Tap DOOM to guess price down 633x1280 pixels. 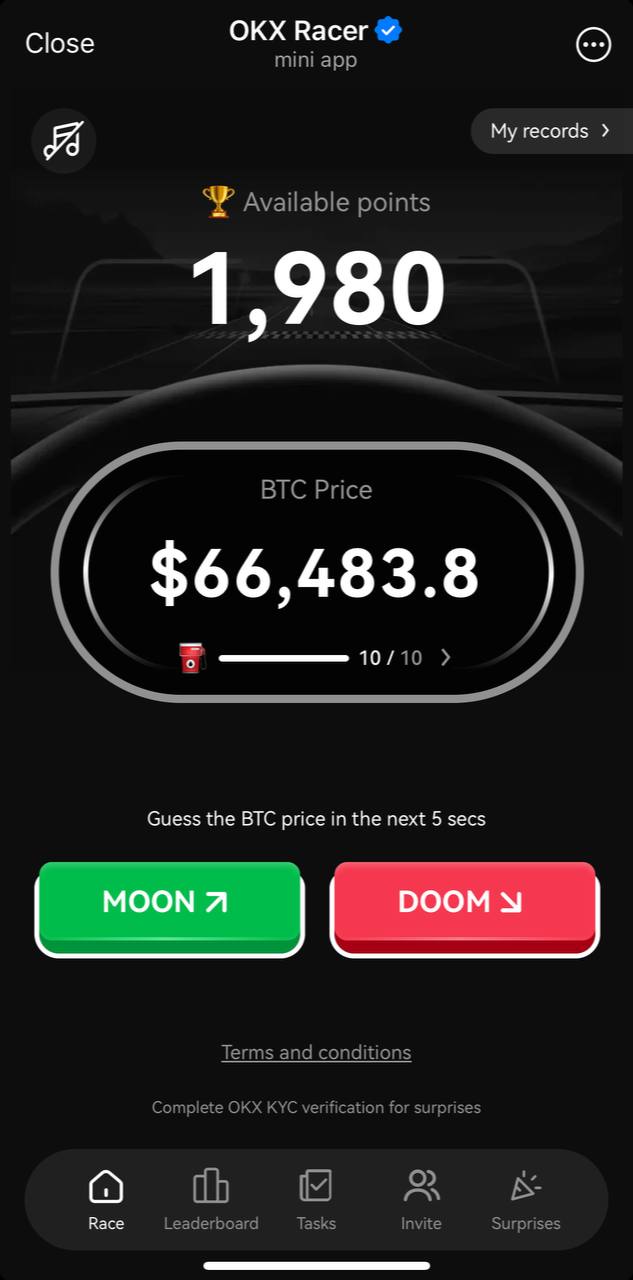tap(464, 903)
